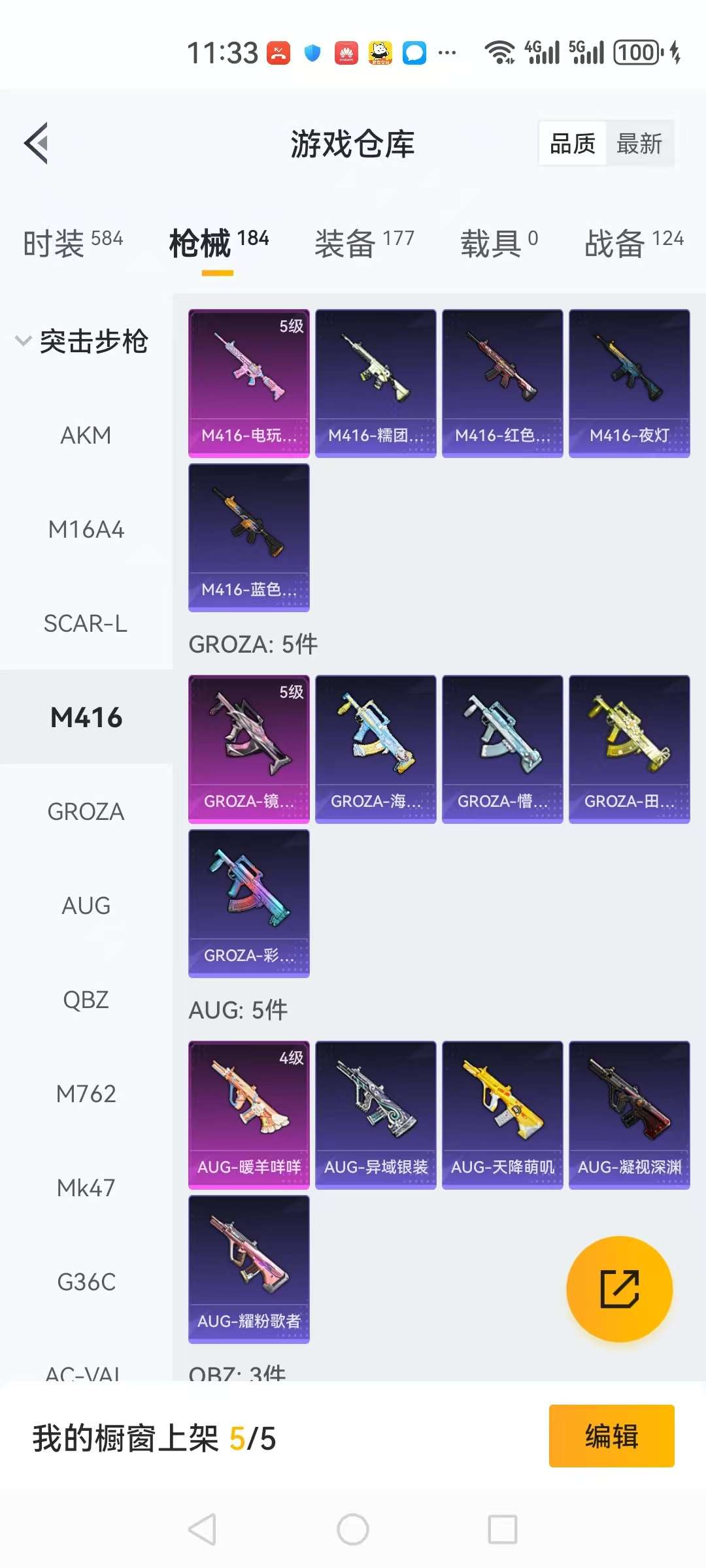The height and width of the screenshot is (1568, 706).
Task: Select AKM in the weapon list
Action: [x=86, y=435]
